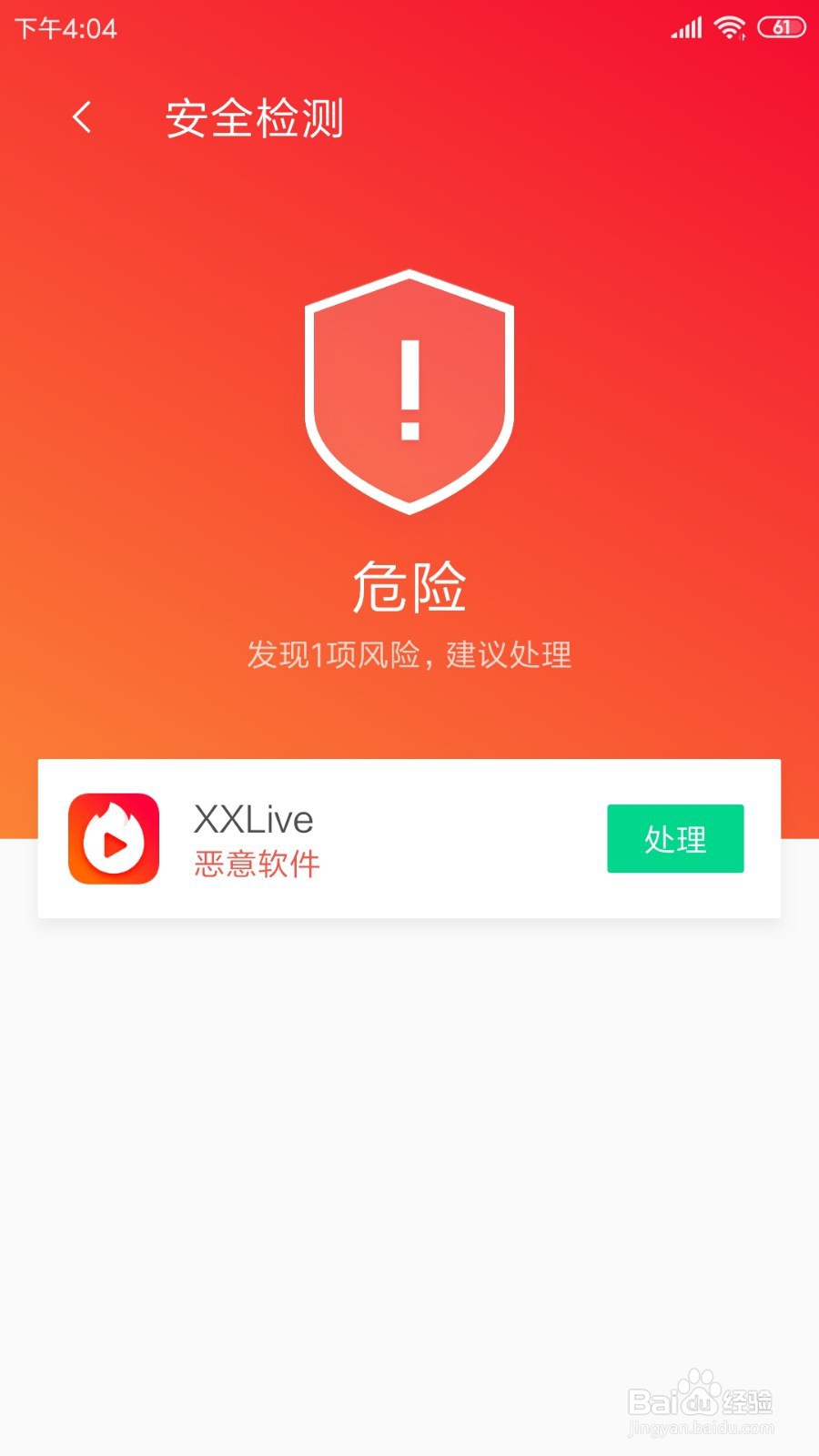Tap the exclamation mark inside the shield
Viewport: 819px width, 1456px height.
409,387
